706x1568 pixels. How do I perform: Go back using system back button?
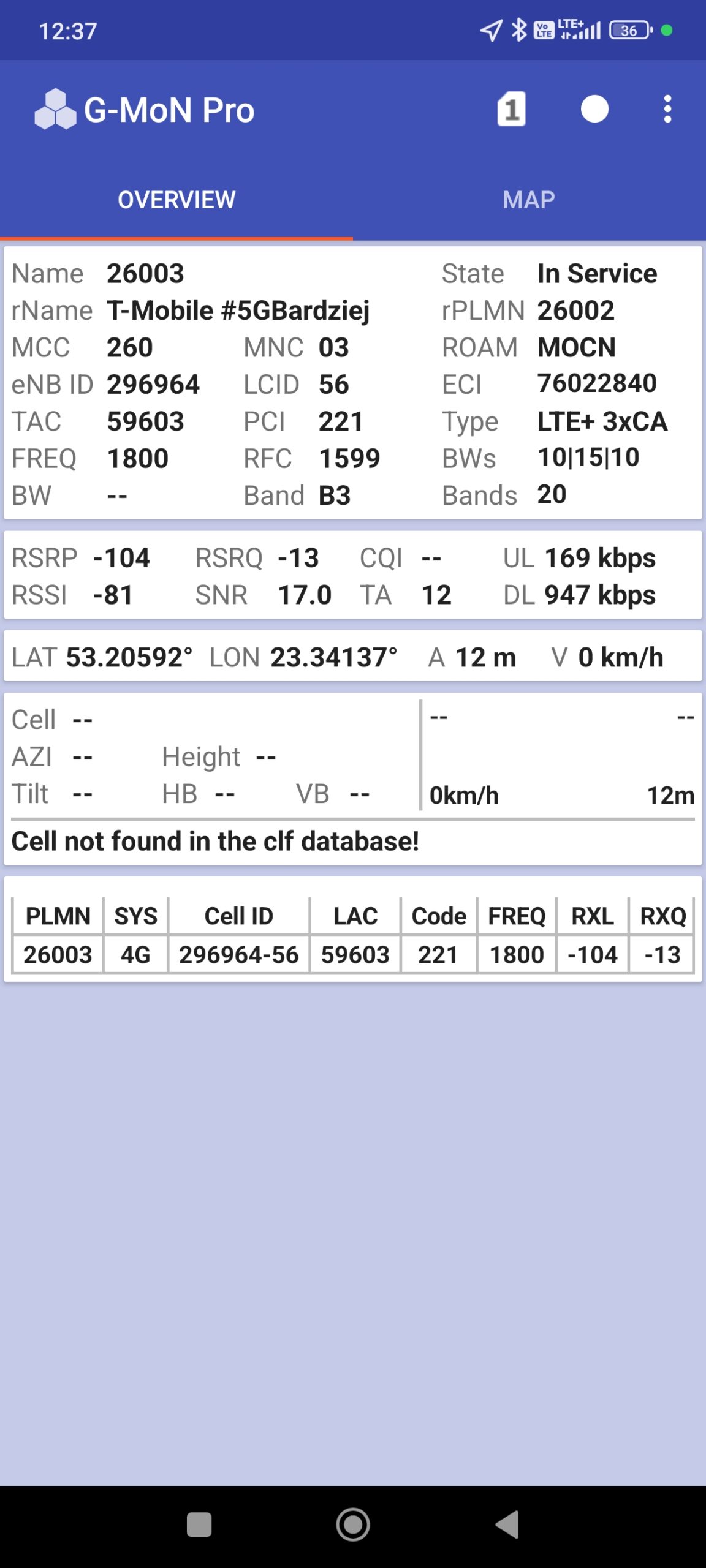tap(507, 1525)
